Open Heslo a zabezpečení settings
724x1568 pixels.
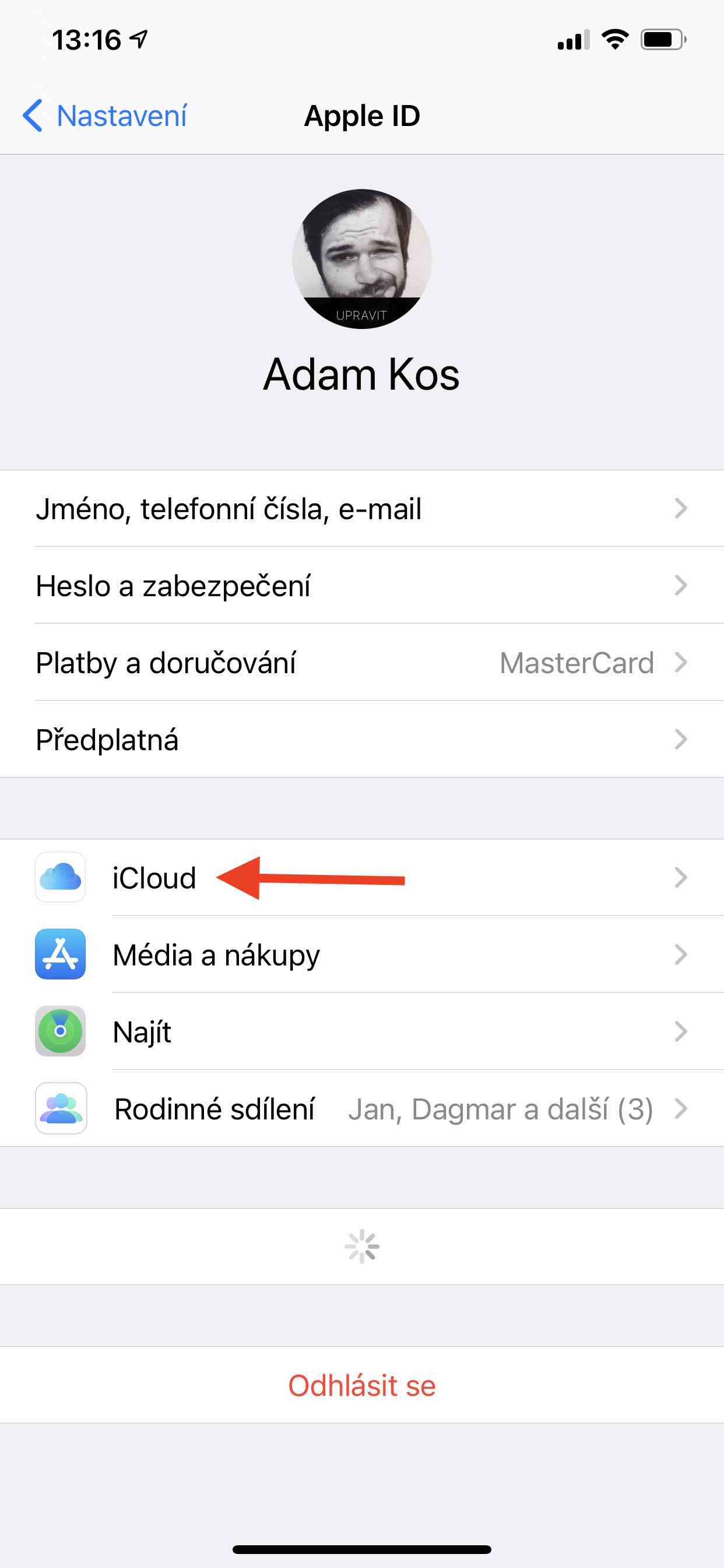pyautogui.click(x=361, y=586)
